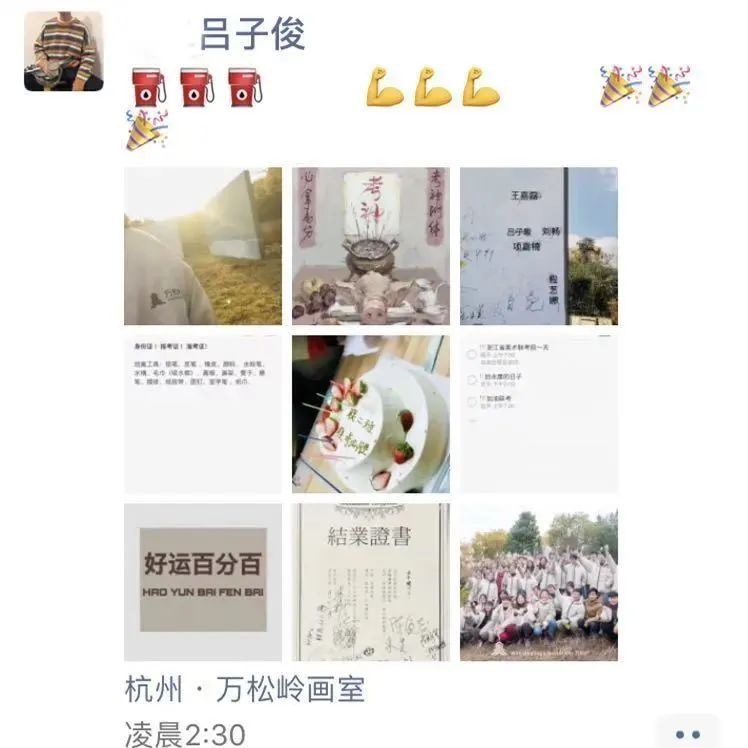748x748 pixels.
Task: Open the outdoor group photo
Action: [539, 582]
